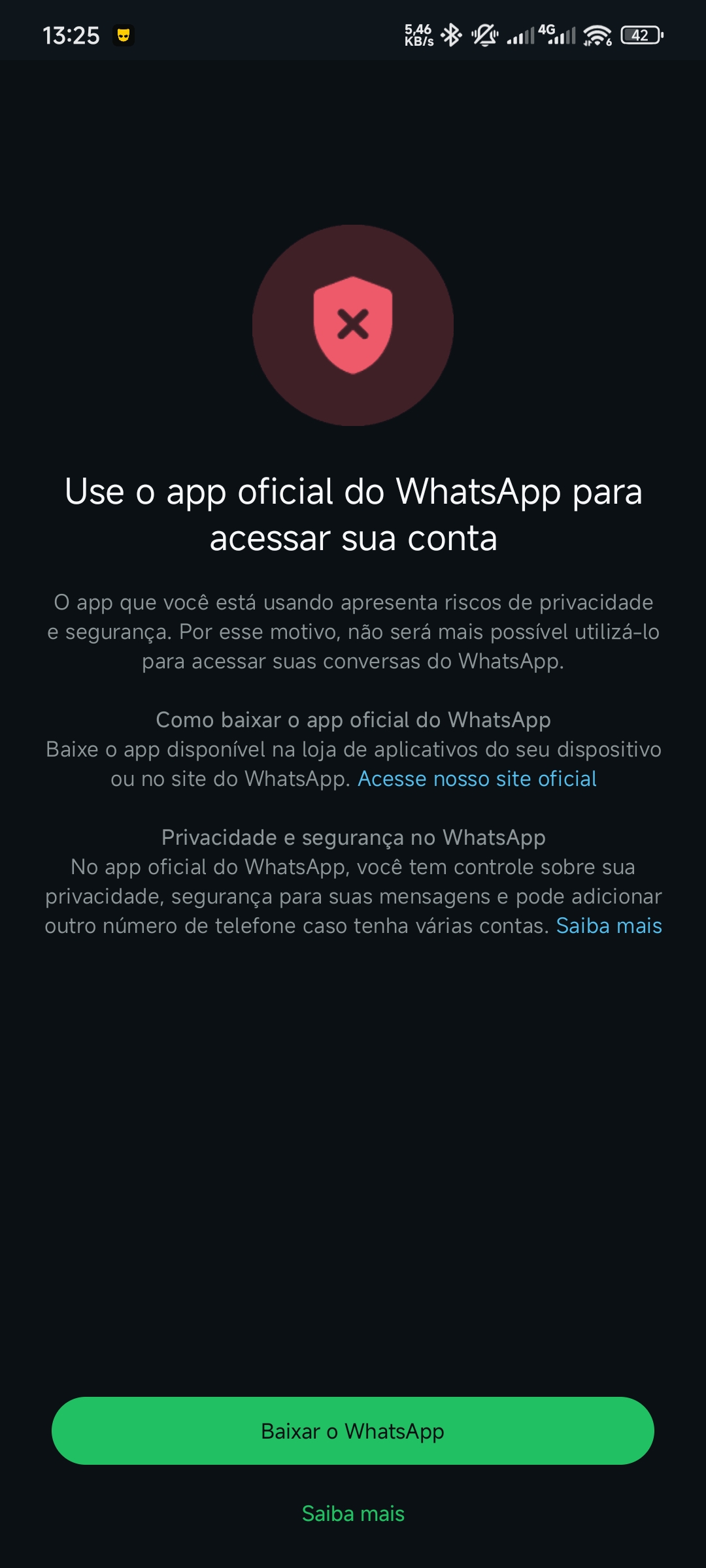Open the blue Saiba mais link after várias contas
The image size is (706, 1568).
609,926
